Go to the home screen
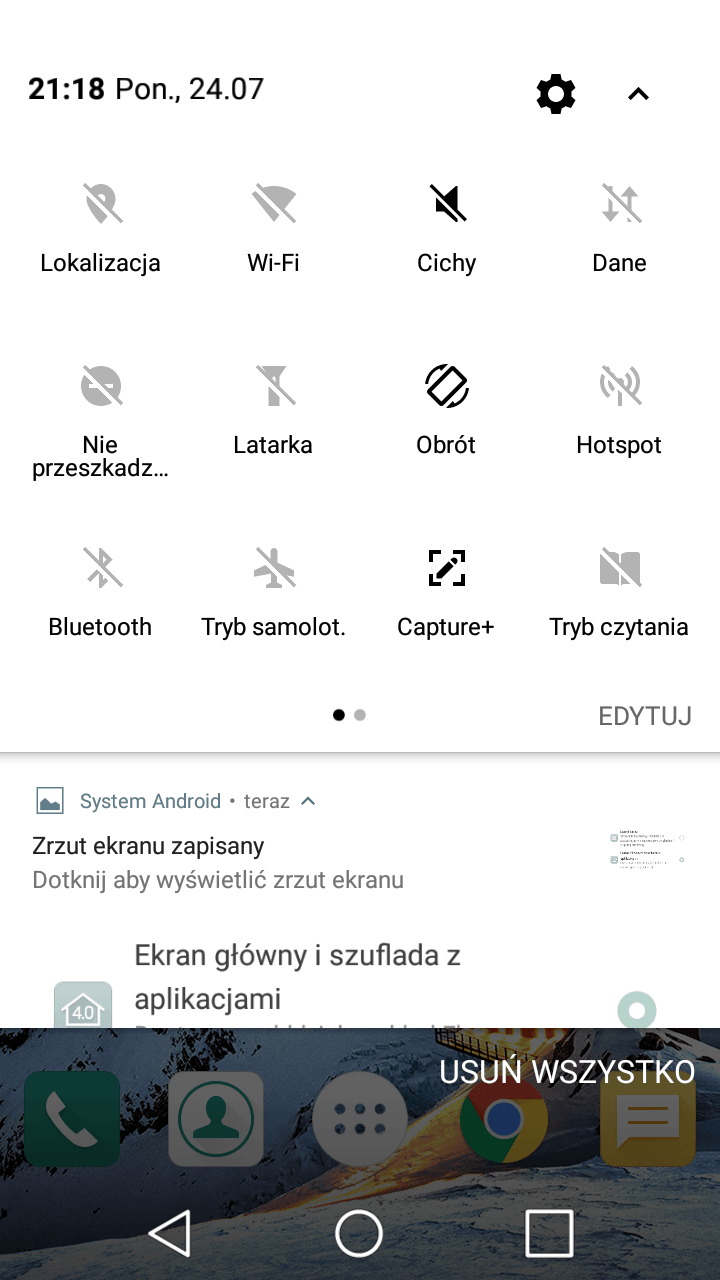This screenshot has width=720, height=1280. (359, 1233)
